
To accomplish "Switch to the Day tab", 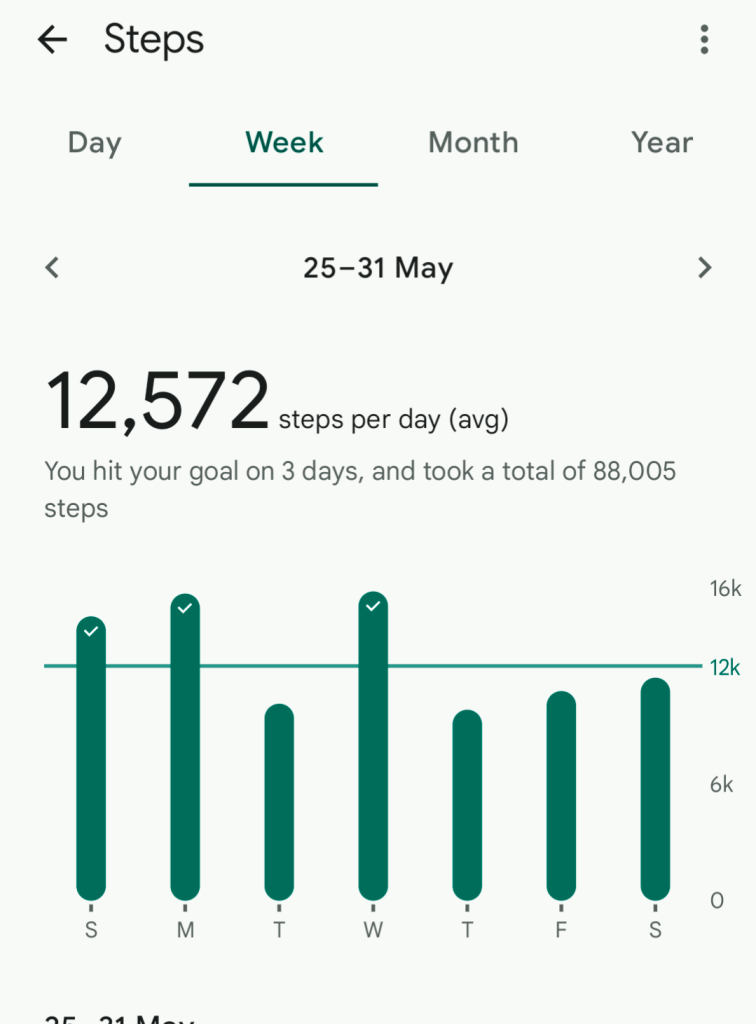I will (94, 143).
